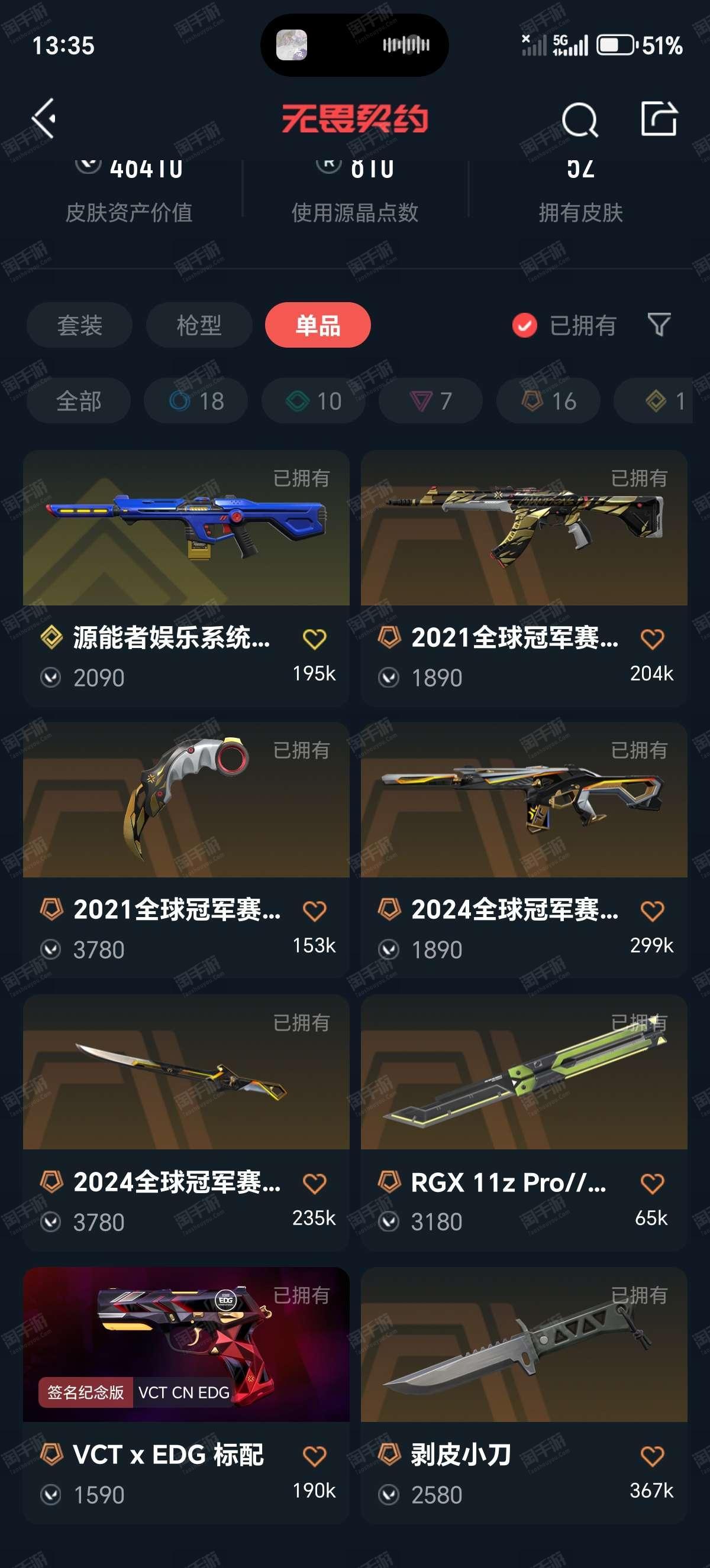Switch to the 枪型 tab
The width and height of the screenshot is (710, 1568).
pos(199,325)
